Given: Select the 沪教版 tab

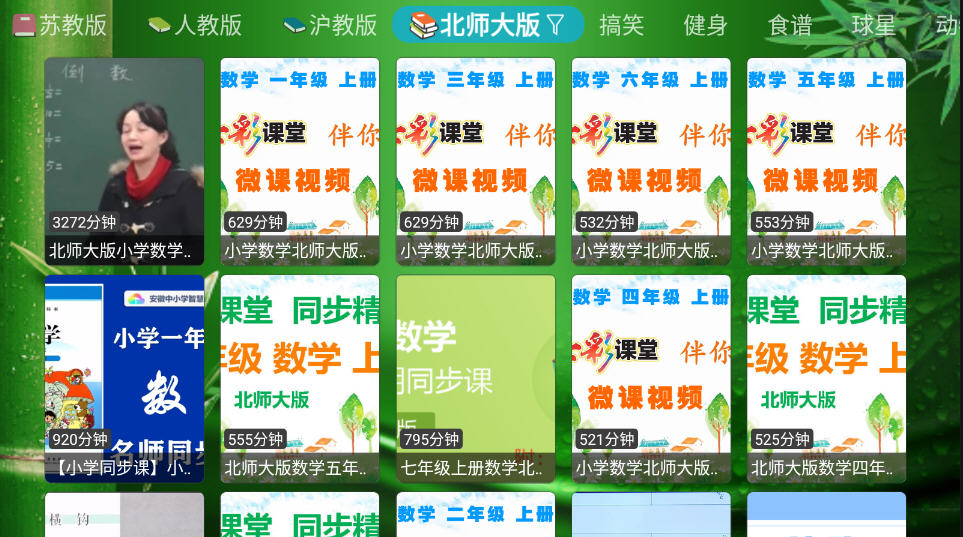Looking at the screenshot, I should click(x=330, y=24).
